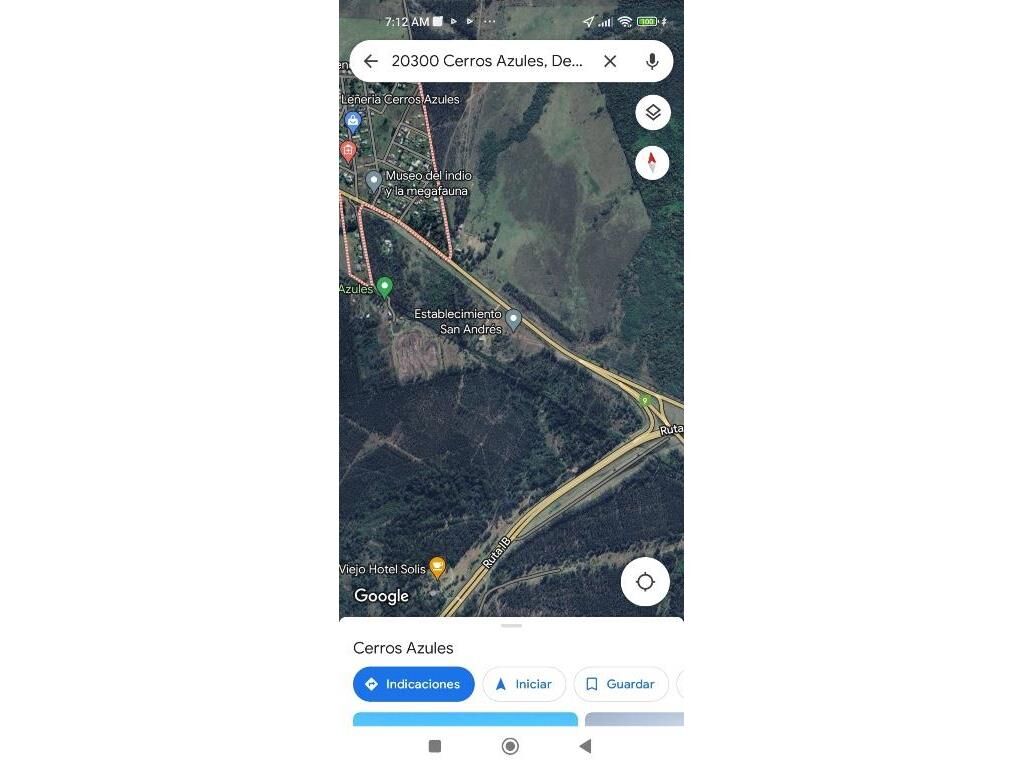Start navigation with Iniciar

pyautogui.click(x=524, y=684)
